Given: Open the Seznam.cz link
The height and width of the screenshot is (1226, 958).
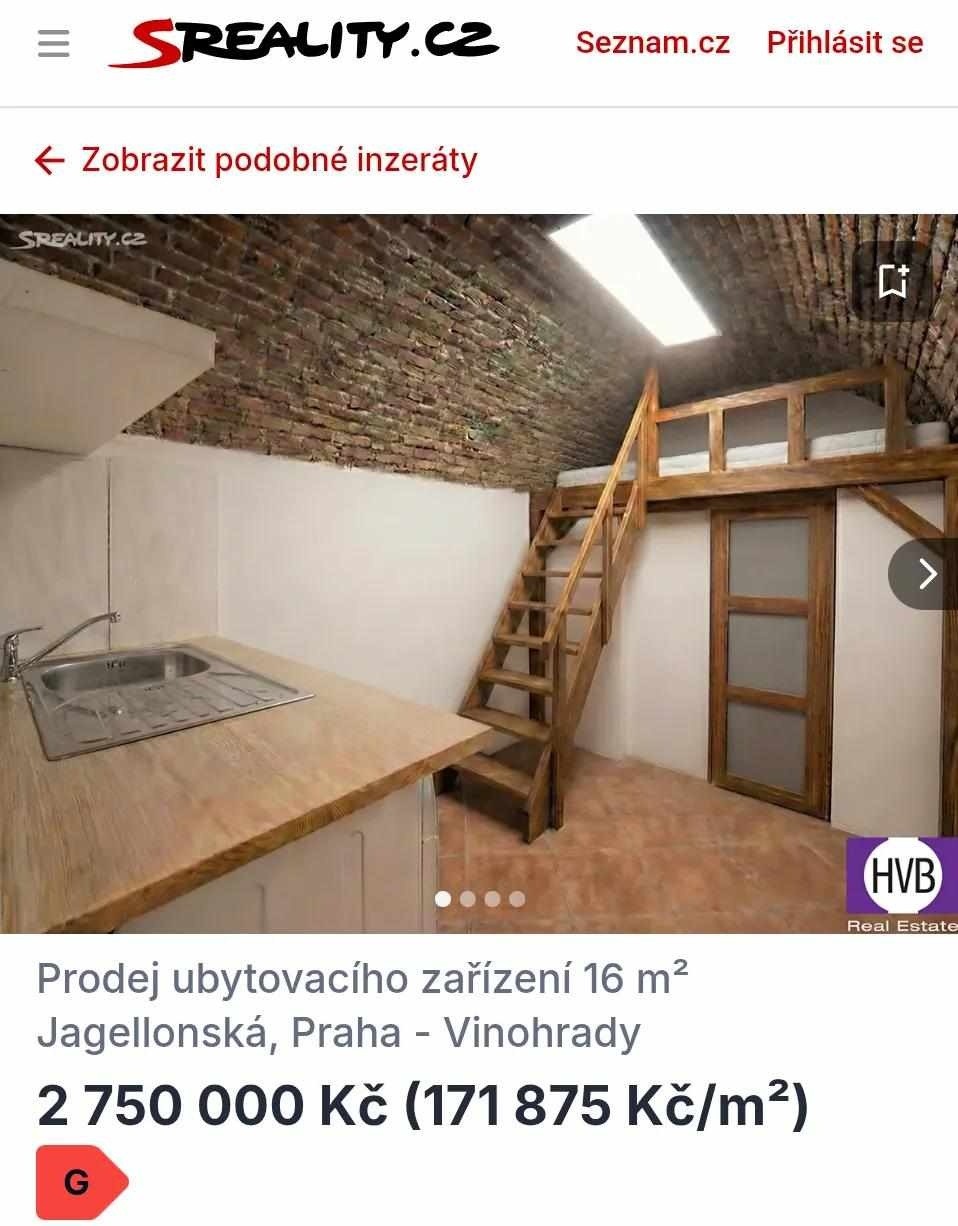Looking at the screenshot, I should (652, 43).
